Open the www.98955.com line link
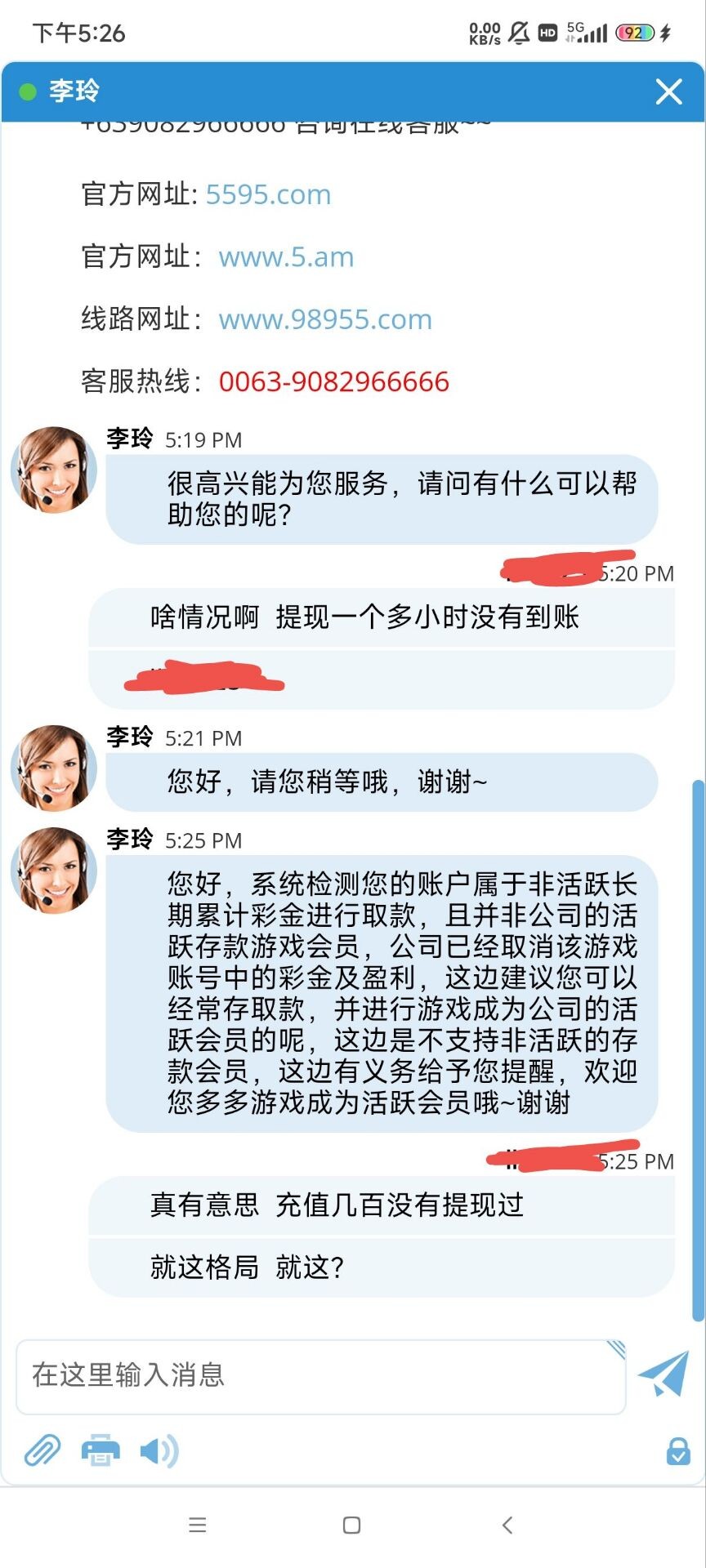This screenshot has width=706, height=1568. (x=325, y=319)
